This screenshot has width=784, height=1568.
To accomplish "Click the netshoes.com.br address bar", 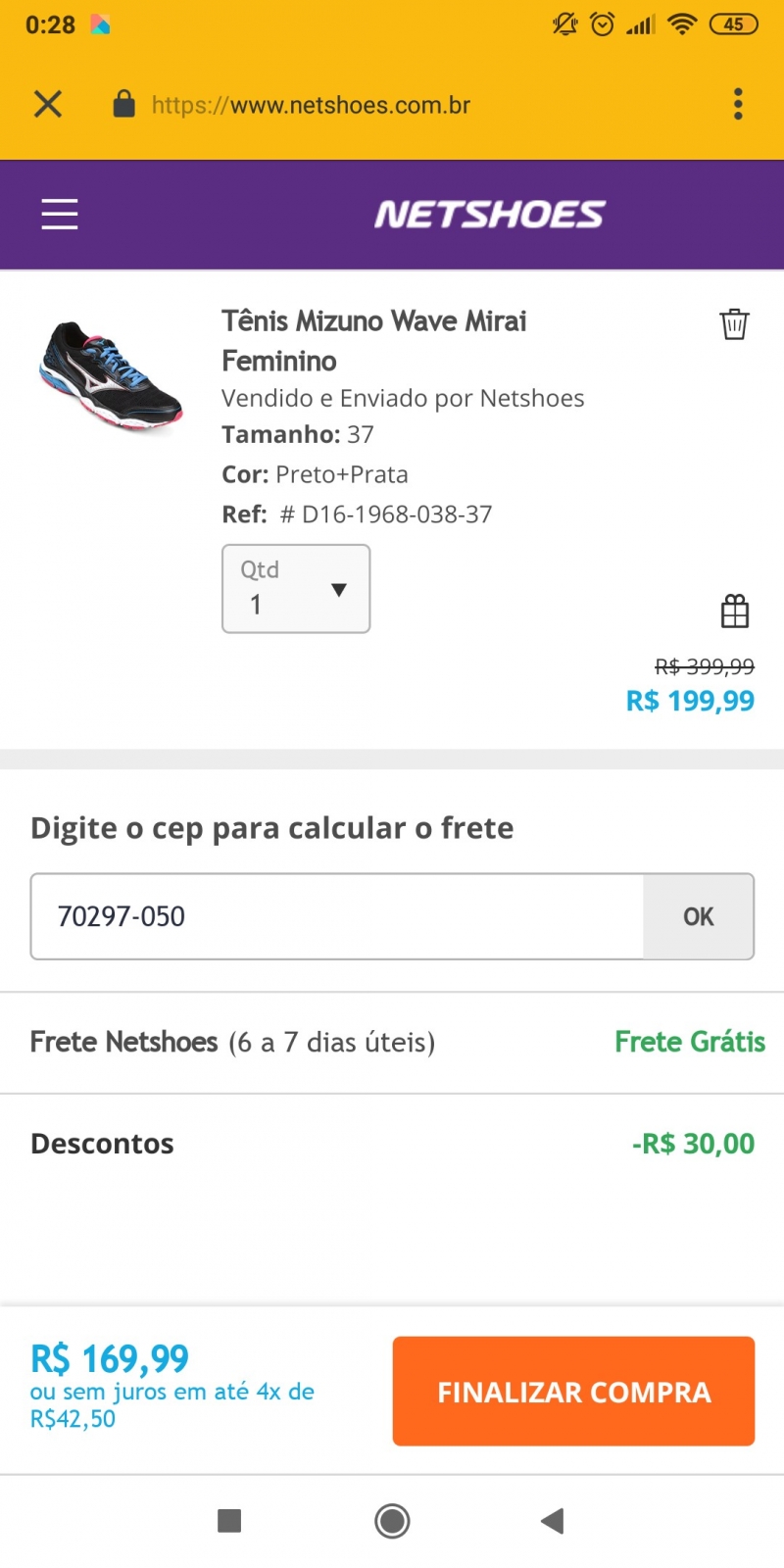I will (312, 104).
